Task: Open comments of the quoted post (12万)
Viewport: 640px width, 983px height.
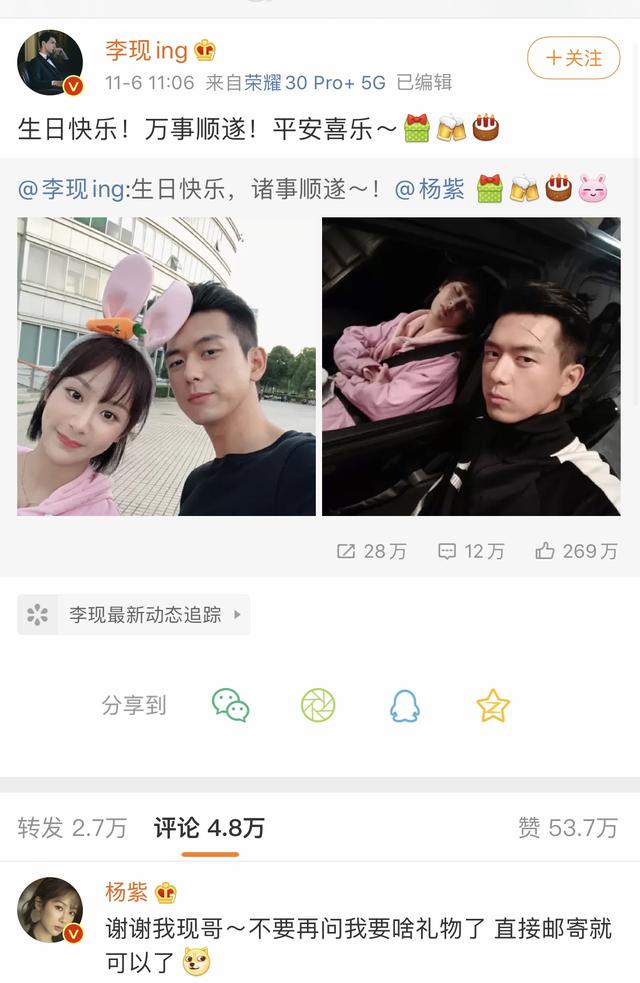Action: pos(471,551)
